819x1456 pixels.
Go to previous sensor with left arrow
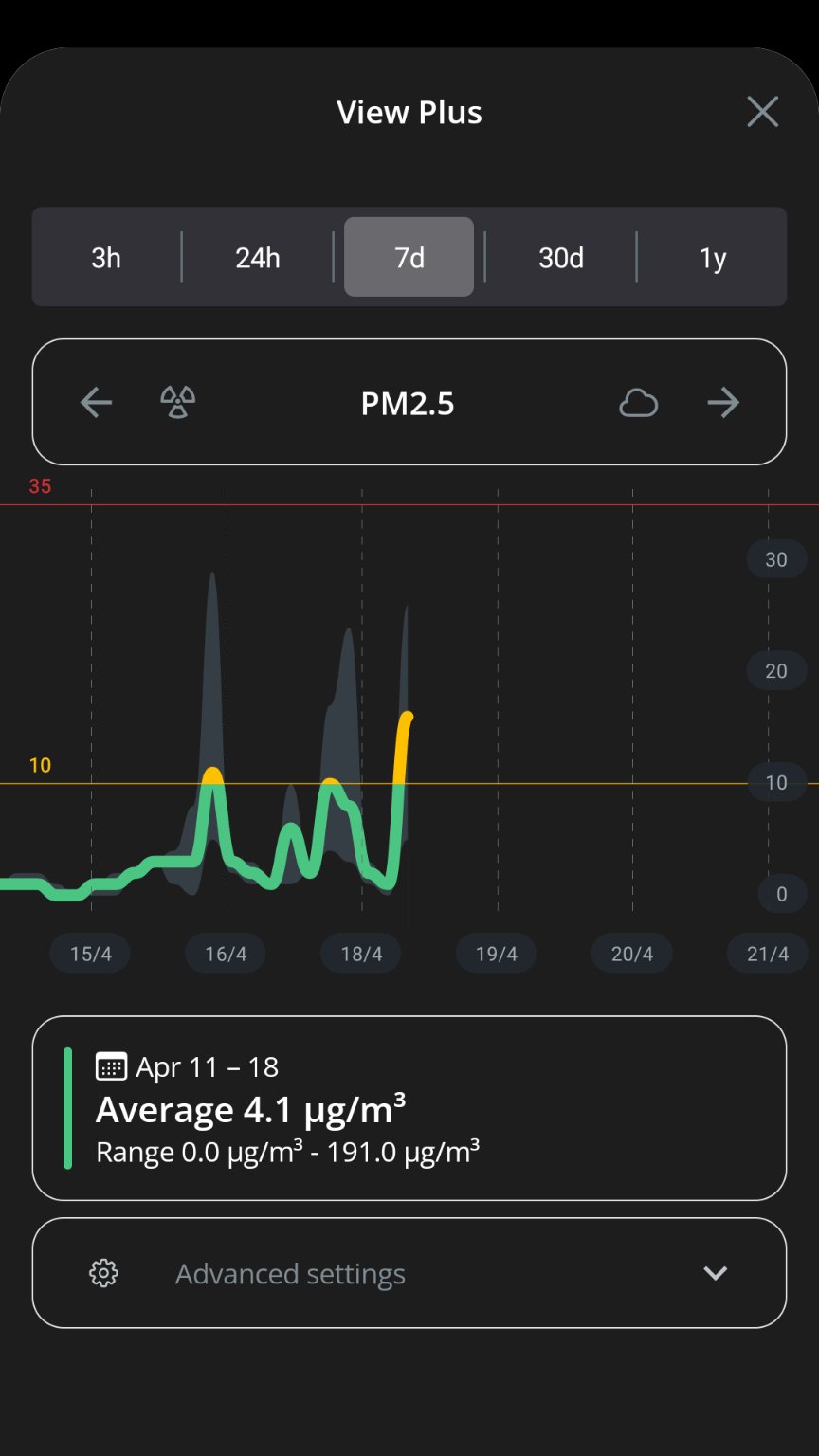[x=96, y=403]
